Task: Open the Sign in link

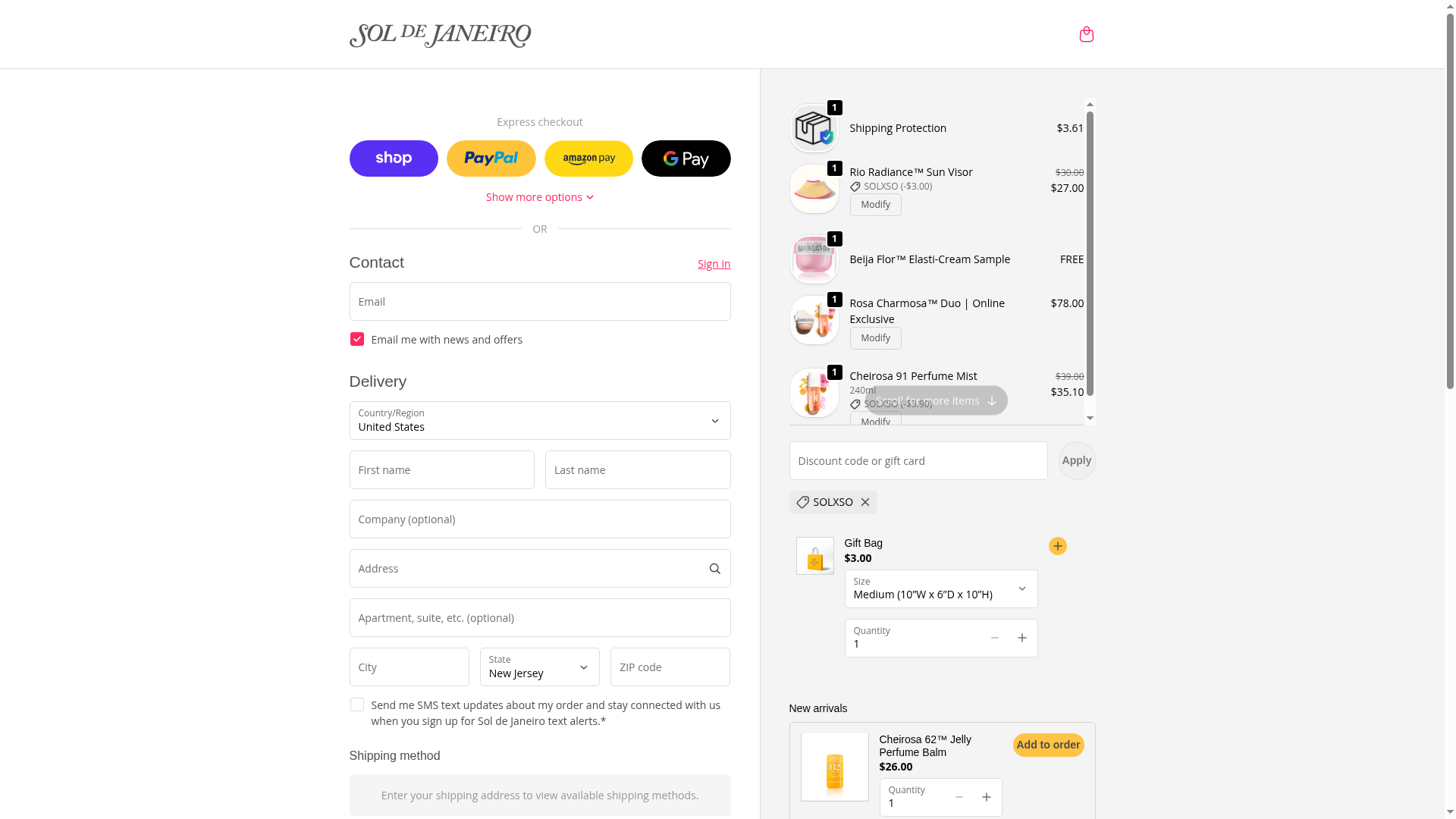Action: [714, 264]
